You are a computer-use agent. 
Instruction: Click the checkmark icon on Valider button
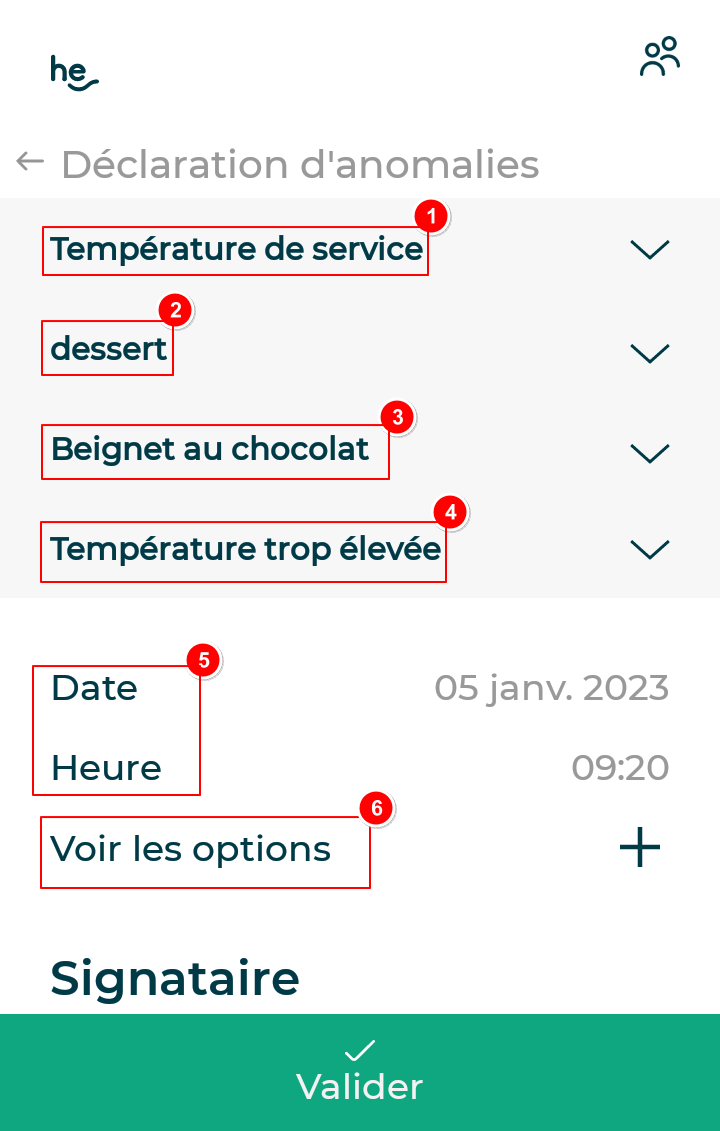pos(359,1050)
